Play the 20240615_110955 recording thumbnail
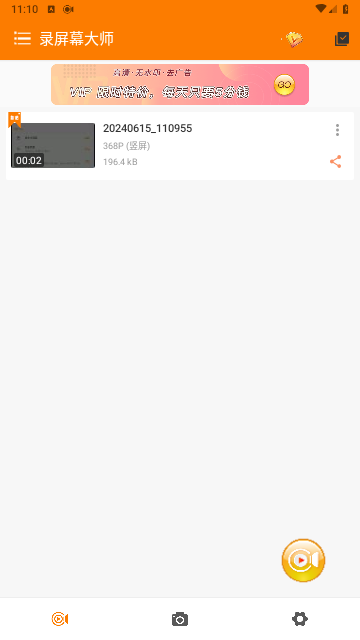The image size is (360, 640). 53,145
